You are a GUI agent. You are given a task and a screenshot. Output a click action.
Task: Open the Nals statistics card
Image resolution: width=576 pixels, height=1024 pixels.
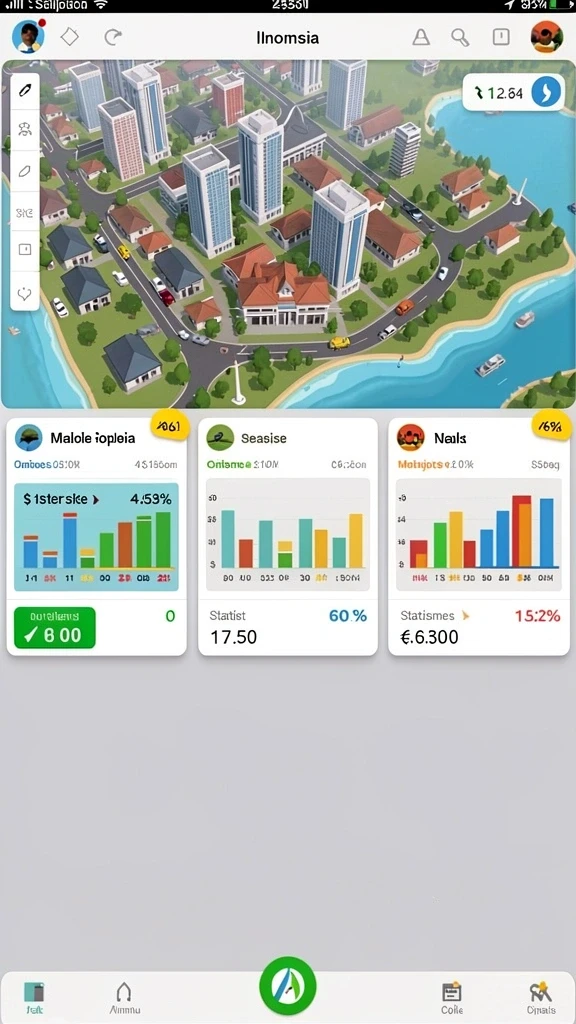coord(479,537)
